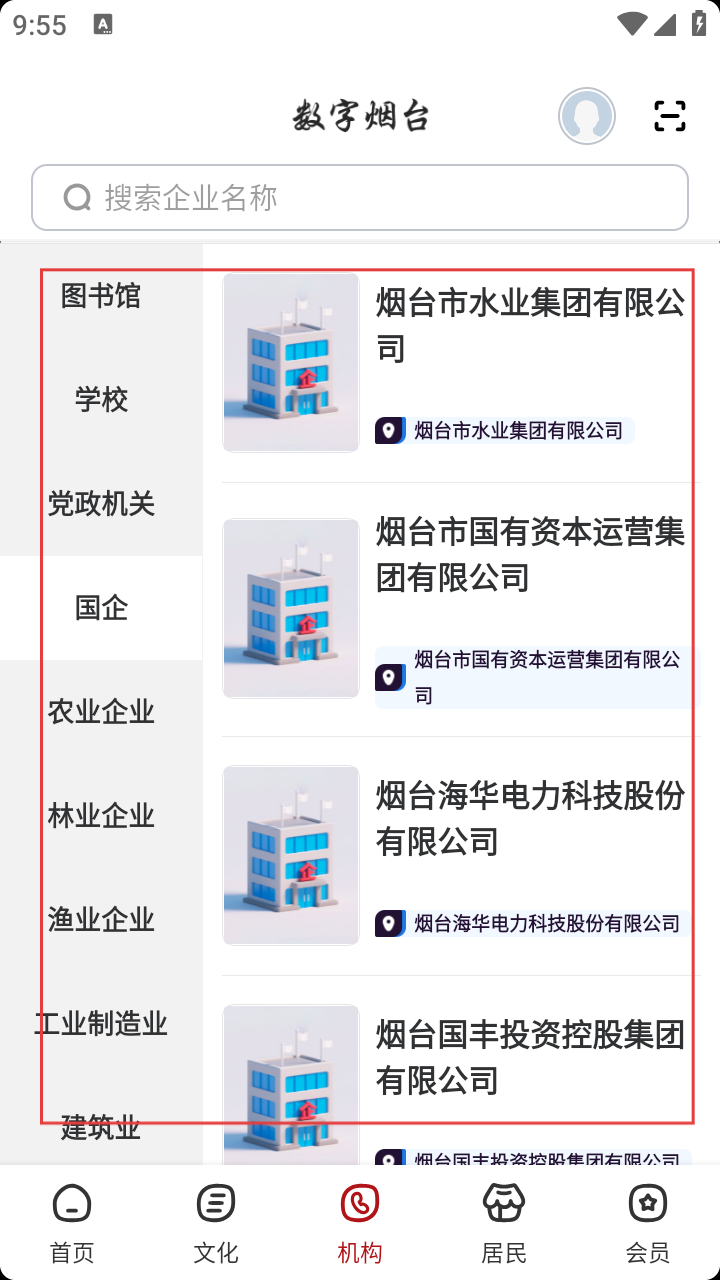Select the 工业制造业 category
Image resolution: width=720 pixels, height=1280 pixels.
coord(101,1024)
